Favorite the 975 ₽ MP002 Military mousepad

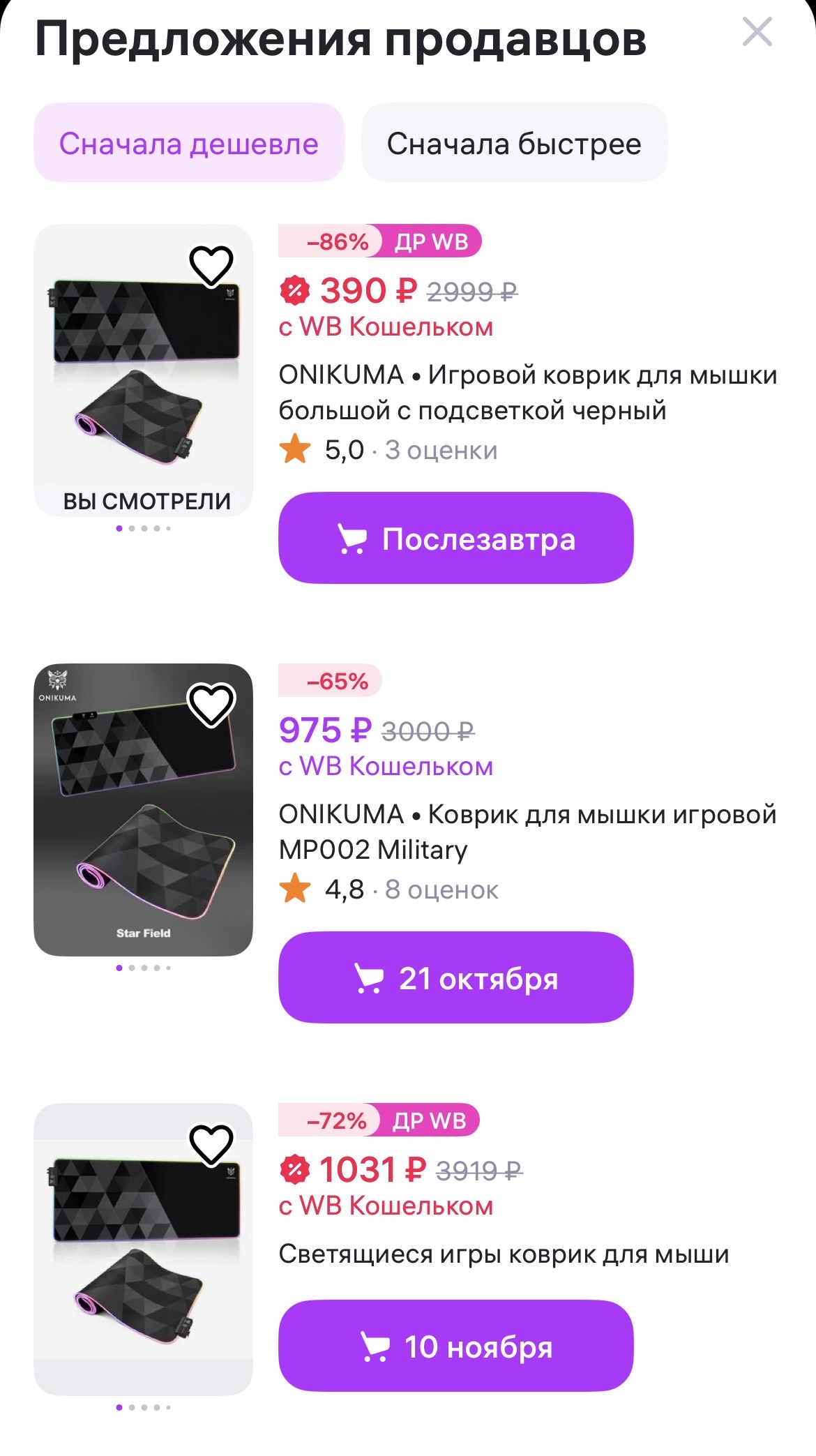(211, 705)
